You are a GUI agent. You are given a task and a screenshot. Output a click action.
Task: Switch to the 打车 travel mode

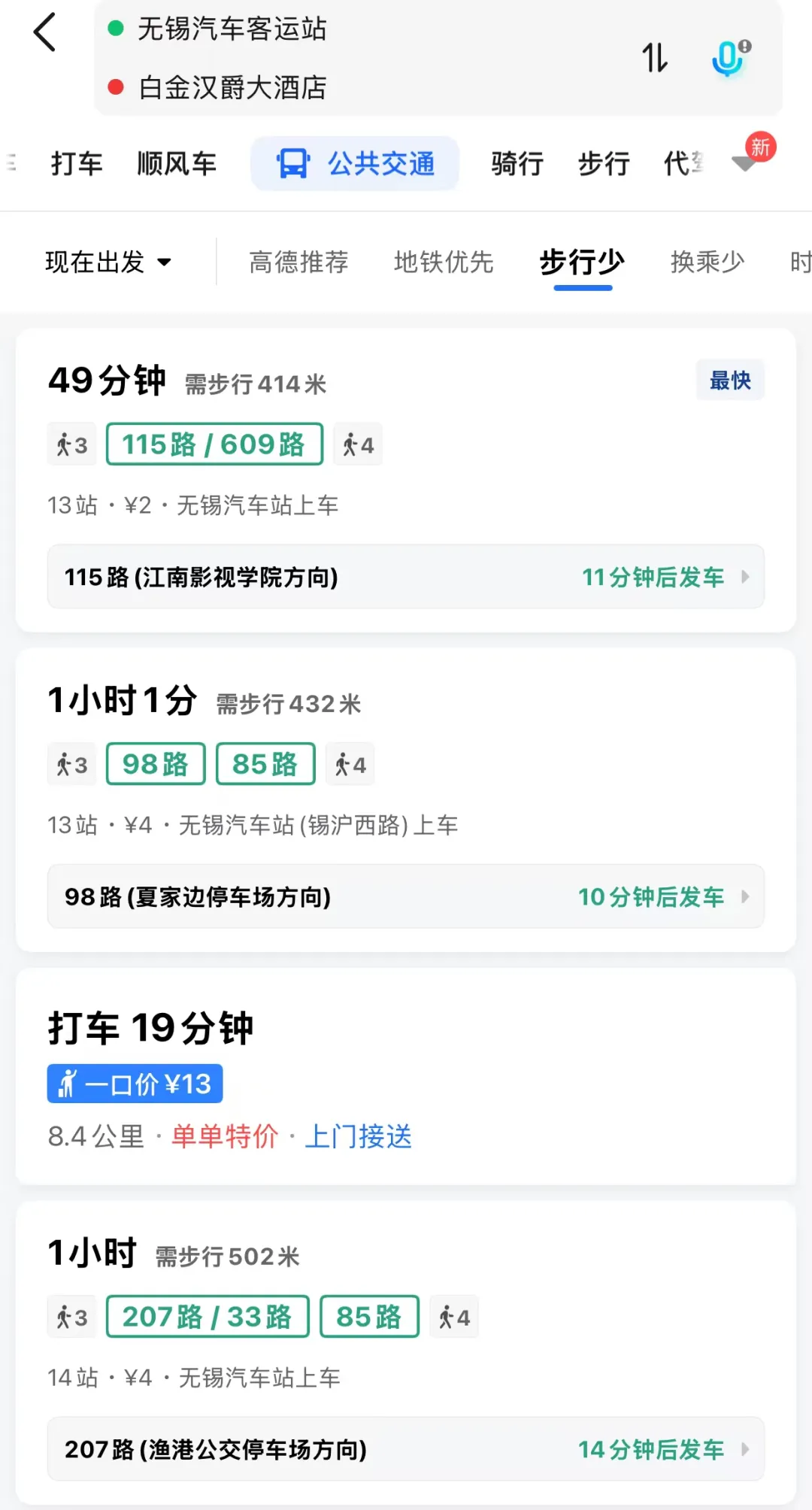(77, 163)
